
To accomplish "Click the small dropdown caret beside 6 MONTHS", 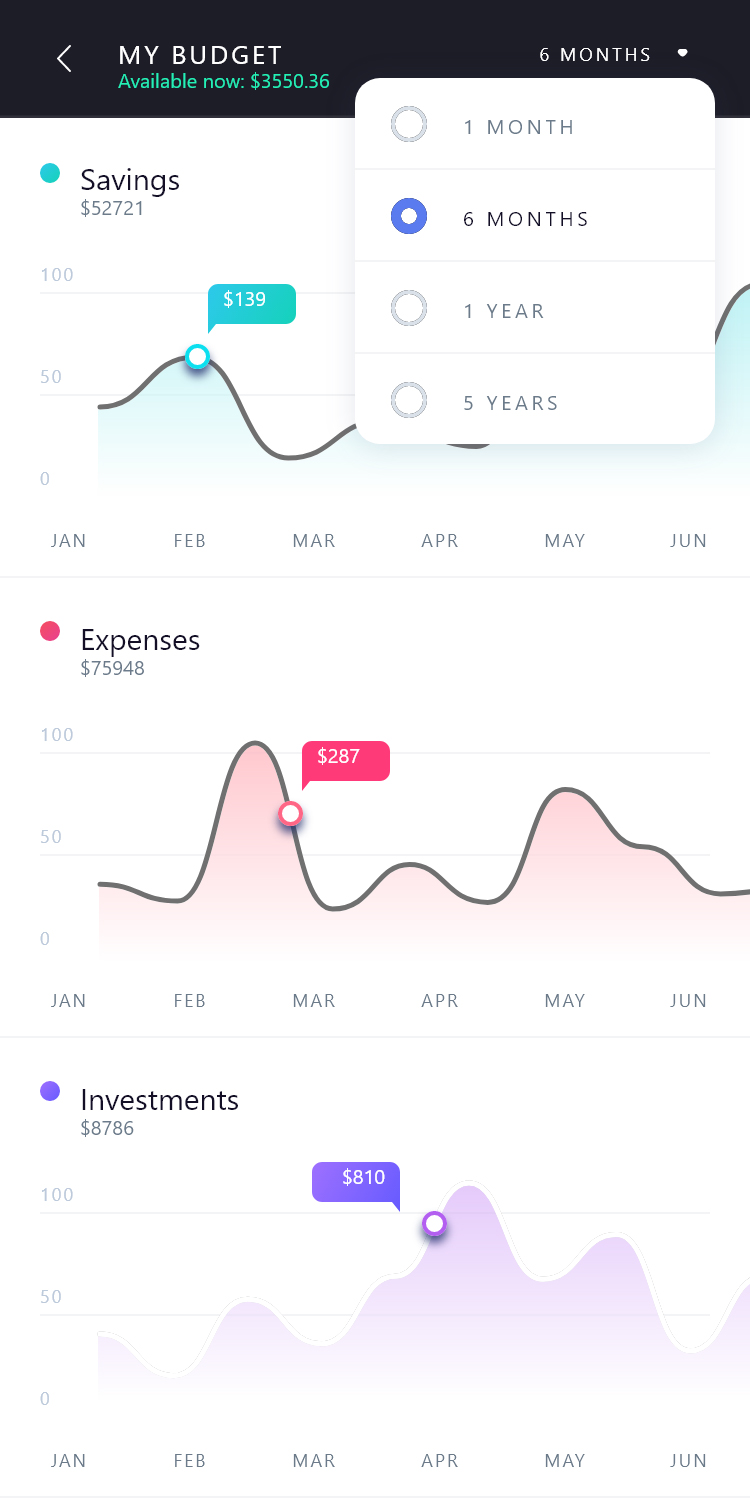I will [x=683, y=53].
